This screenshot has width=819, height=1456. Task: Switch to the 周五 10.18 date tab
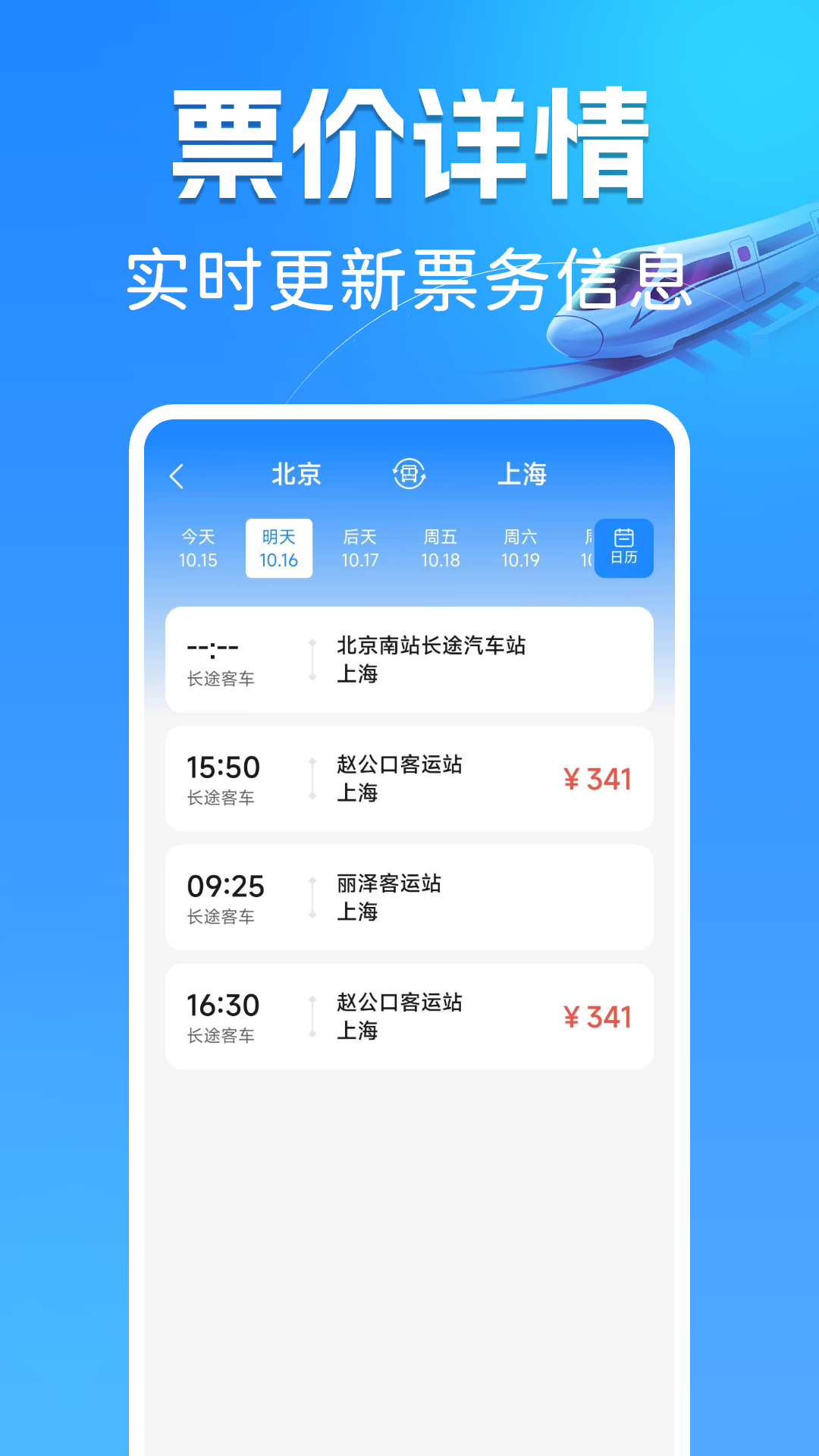441,549
